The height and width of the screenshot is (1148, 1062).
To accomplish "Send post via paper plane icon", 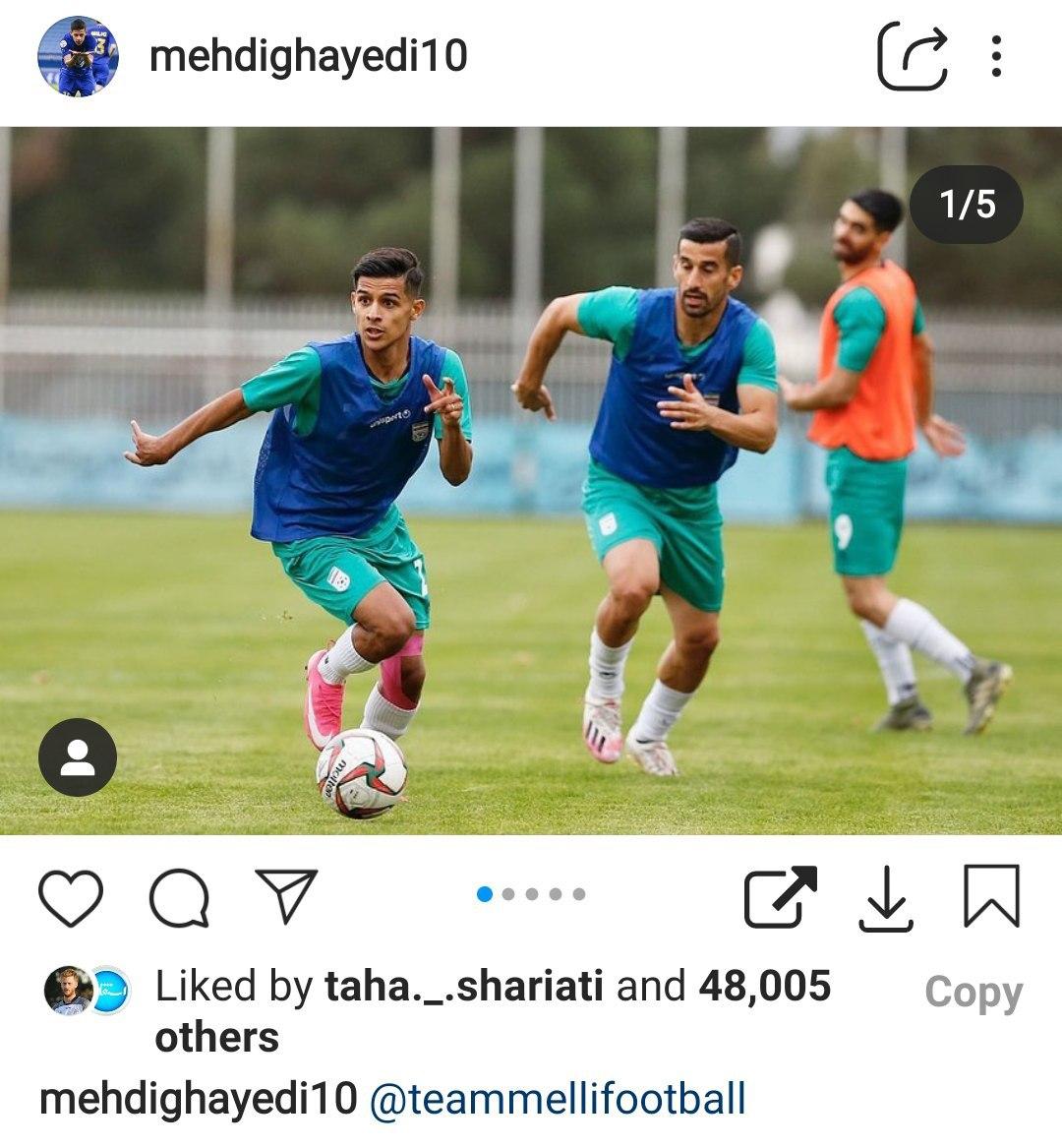I will click(x=286, y=895).
